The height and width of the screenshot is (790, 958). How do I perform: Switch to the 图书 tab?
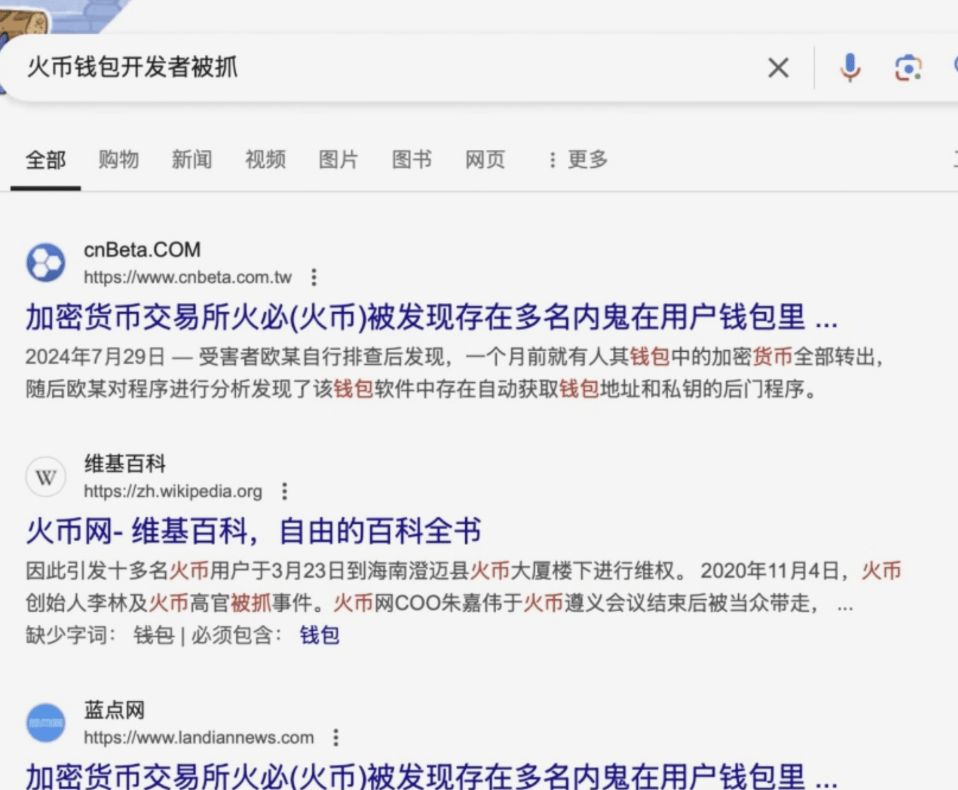point(411,159)
